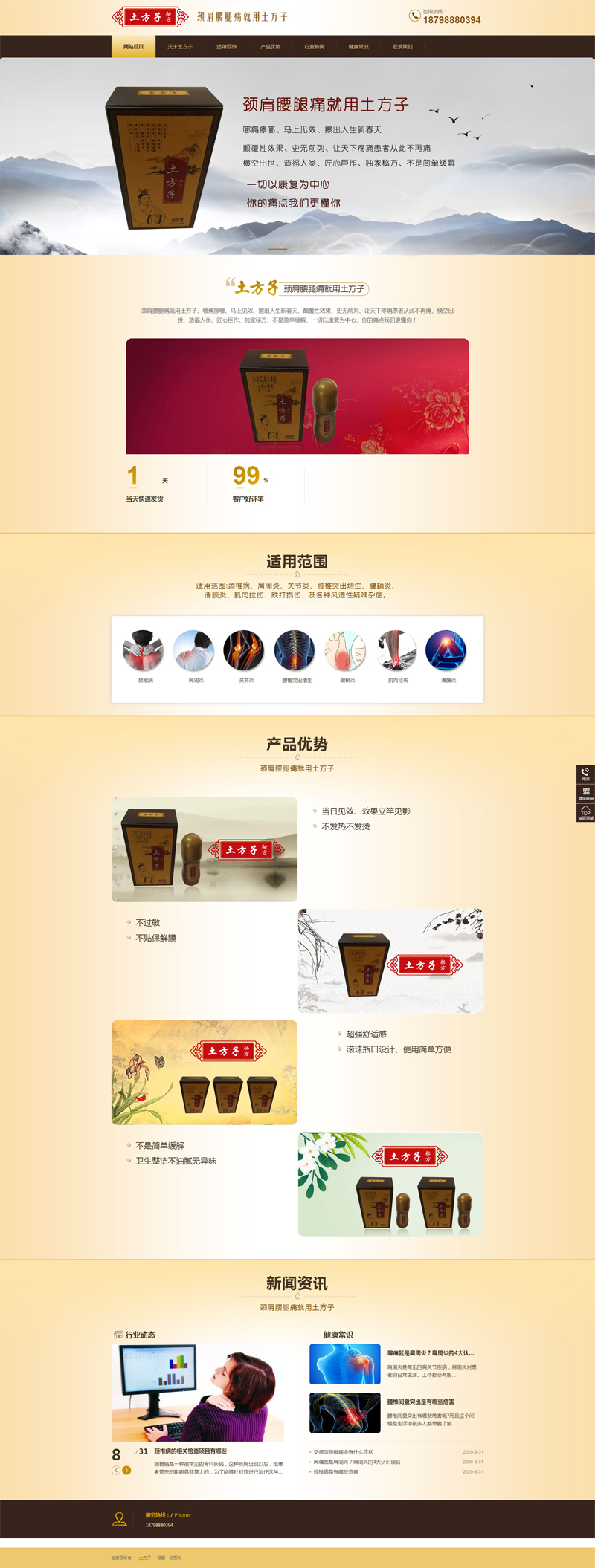Open the 联系我们 page

(x=402, y=47)
